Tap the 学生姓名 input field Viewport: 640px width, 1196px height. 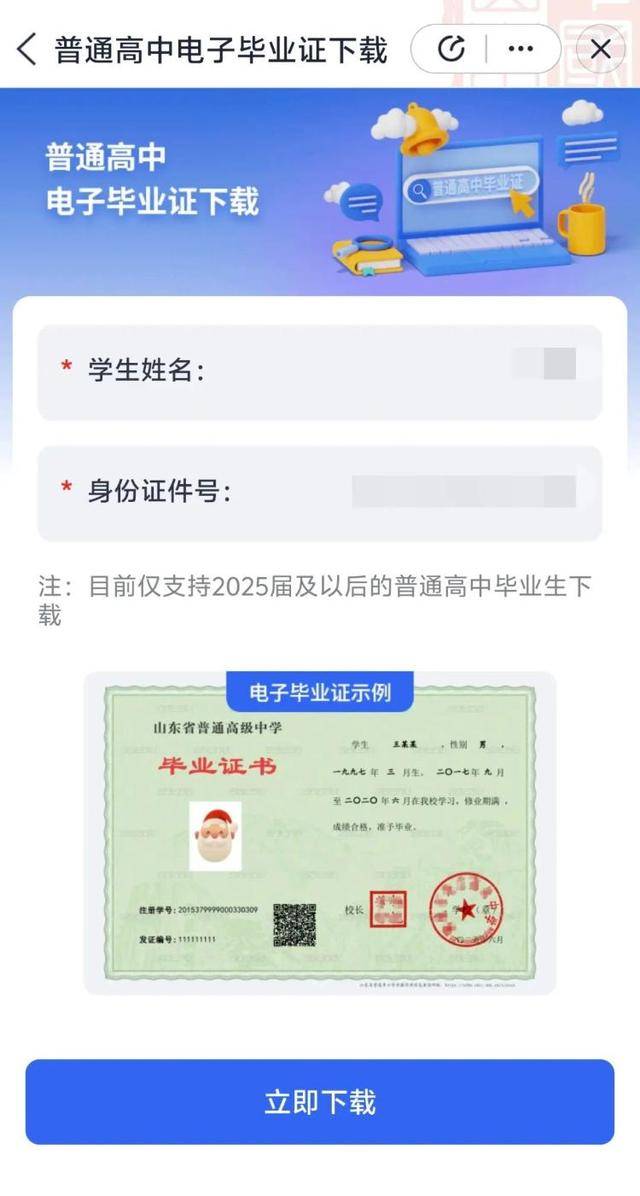(x=400, y=371)
